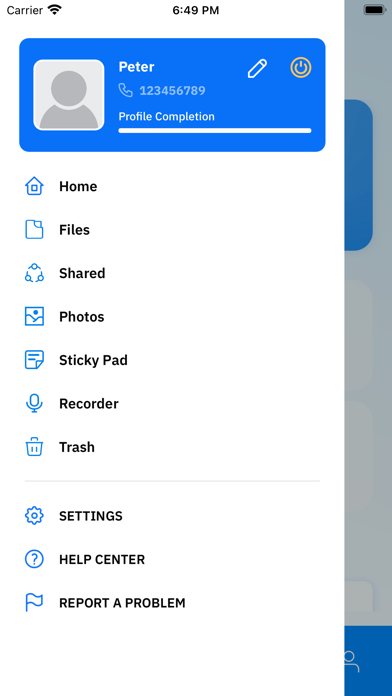Screen dimensions: 392x696
Task: Go to Home from the drawer
Action: click(172, 186)
